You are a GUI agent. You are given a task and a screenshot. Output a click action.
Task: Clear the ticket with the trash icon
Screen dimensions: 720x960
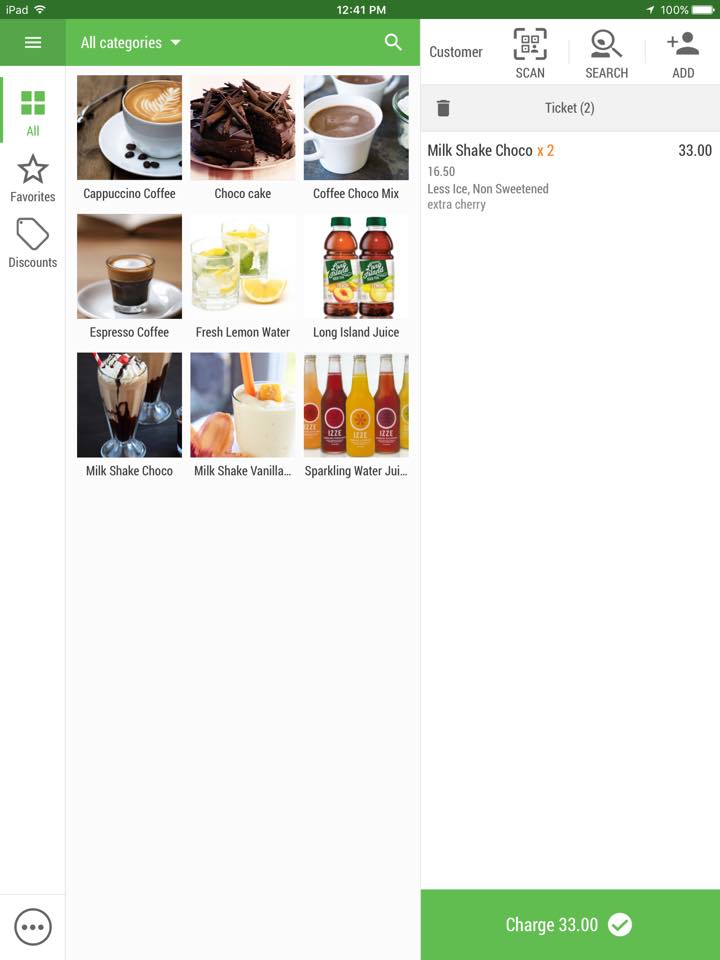click(444, 108)
